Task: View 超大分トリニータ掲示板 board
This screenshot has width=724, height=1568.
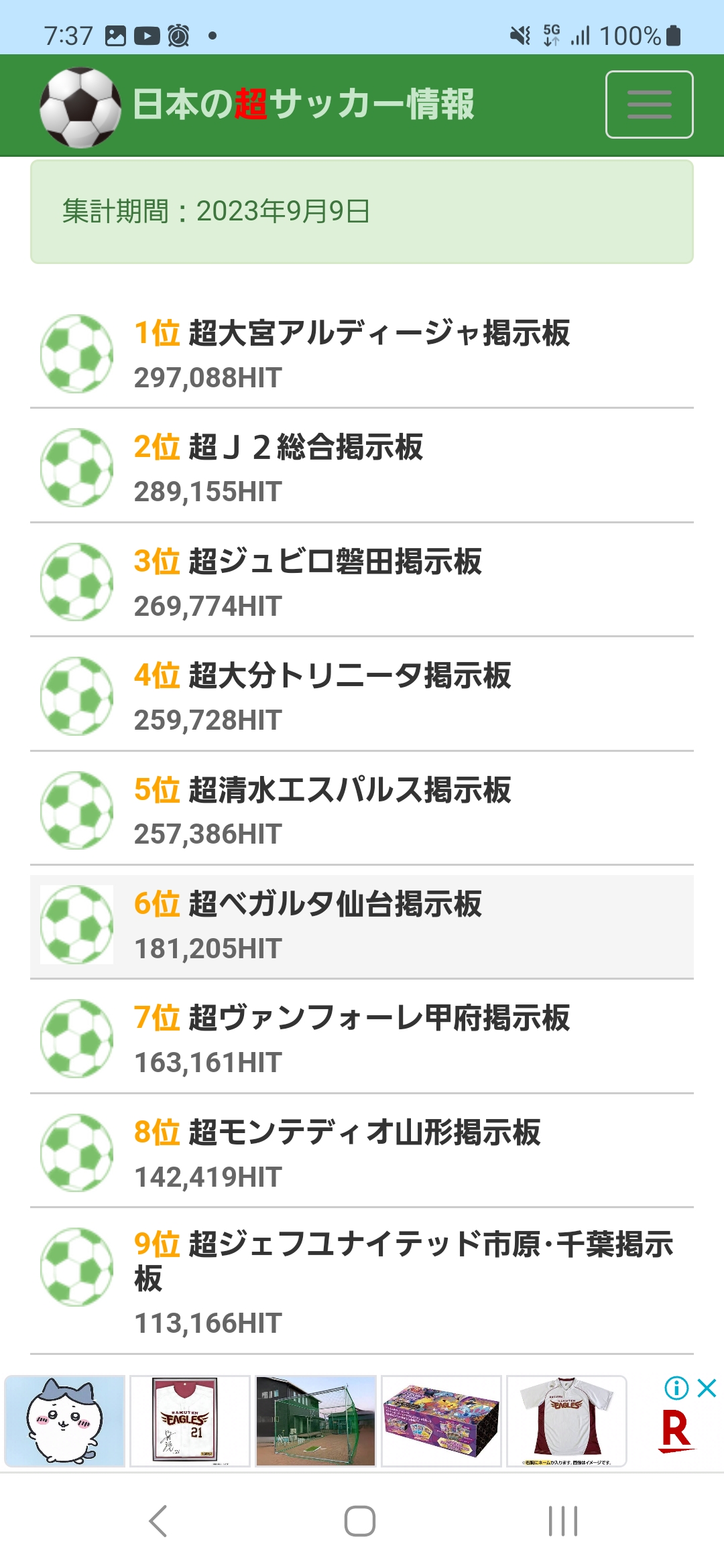Action: pyautogui.click(x=349, y=675)
